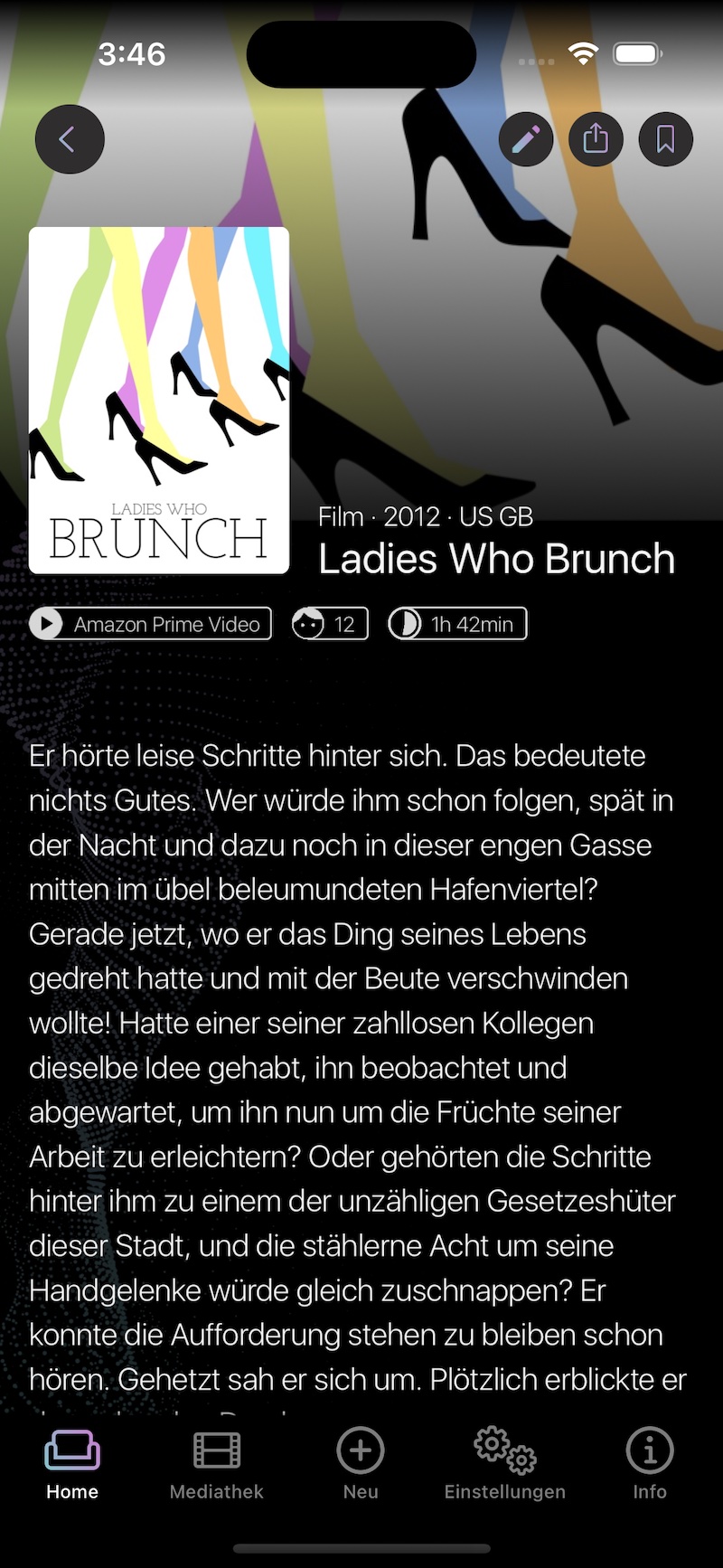Go to the Einstellungen tab

[505, 1465]
